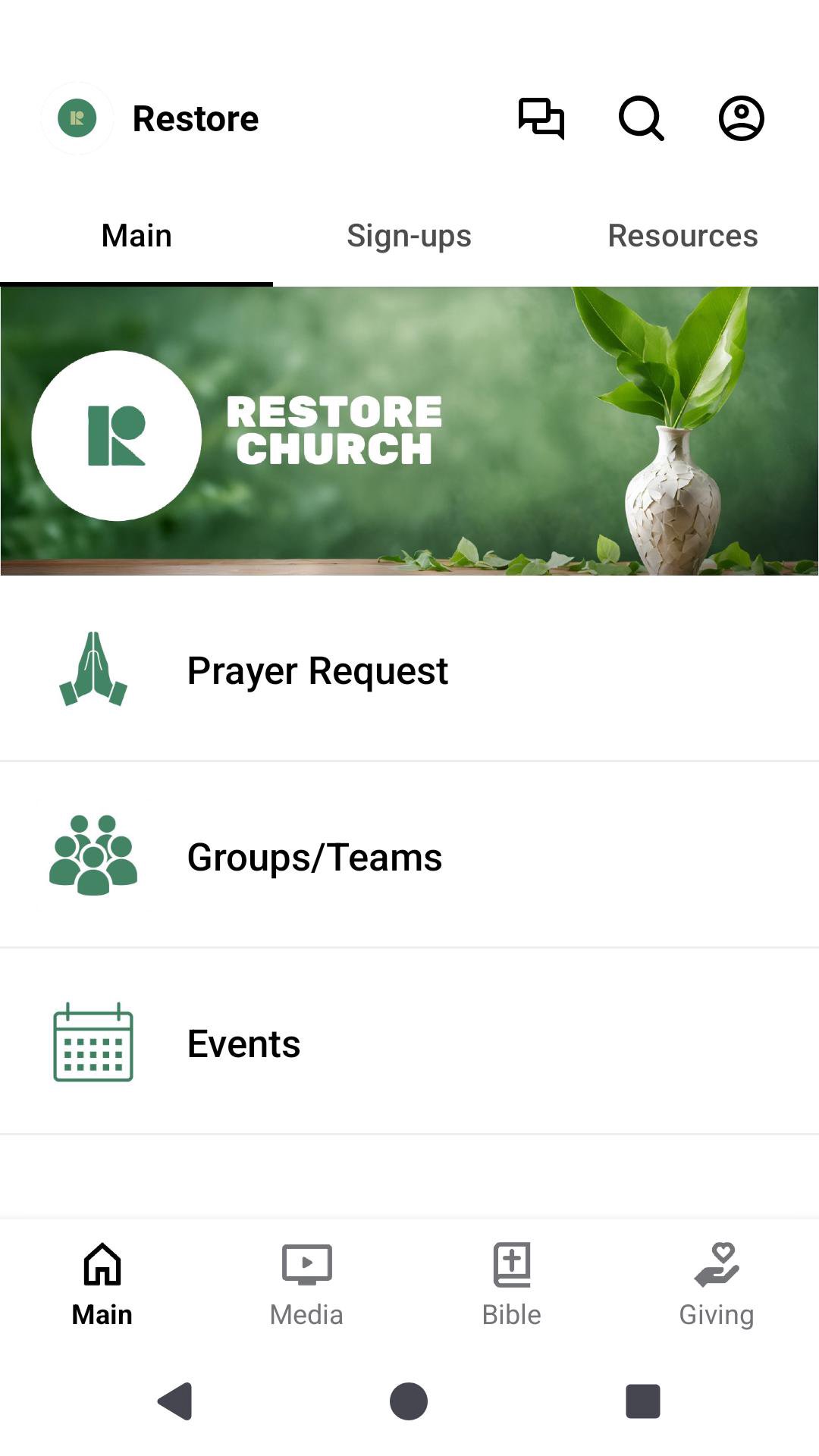Open the Events row
Screen dimensions: 819x1456
tap(409, 1043)
